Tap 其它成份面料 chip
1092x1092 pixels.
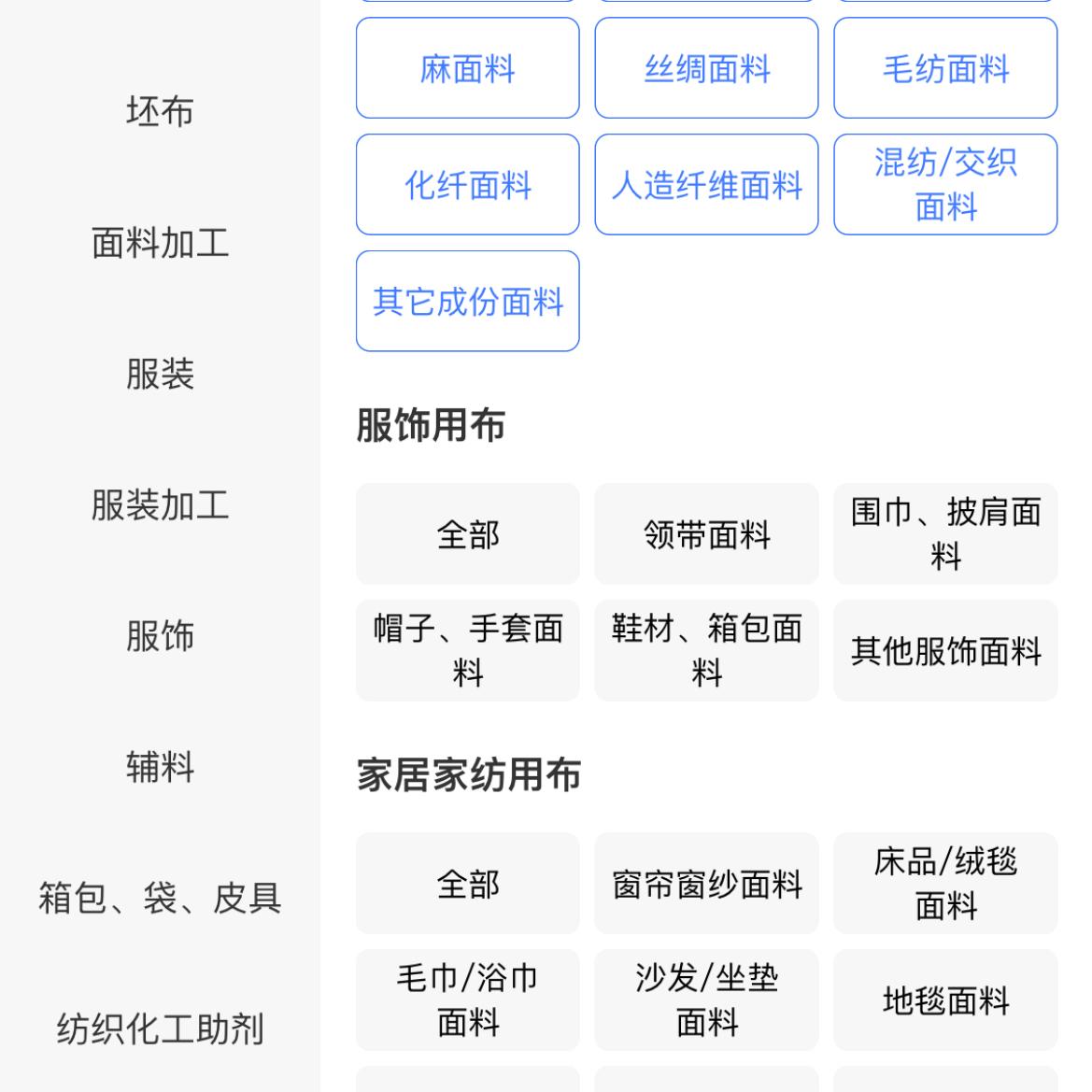(467, 301)
